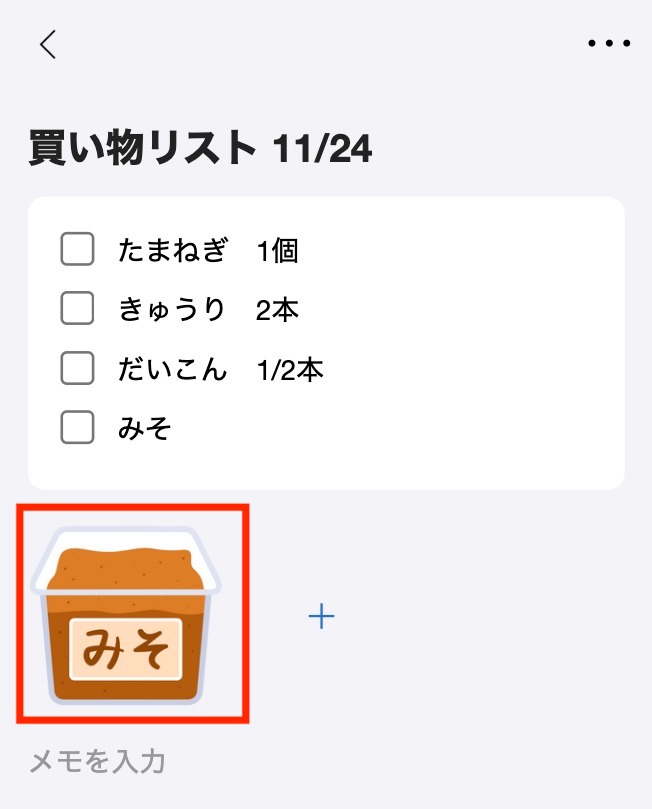The width and height of the screenshot is (652, 809).
Task: Open the three-dot overflow menu
Action: (609, 44)
